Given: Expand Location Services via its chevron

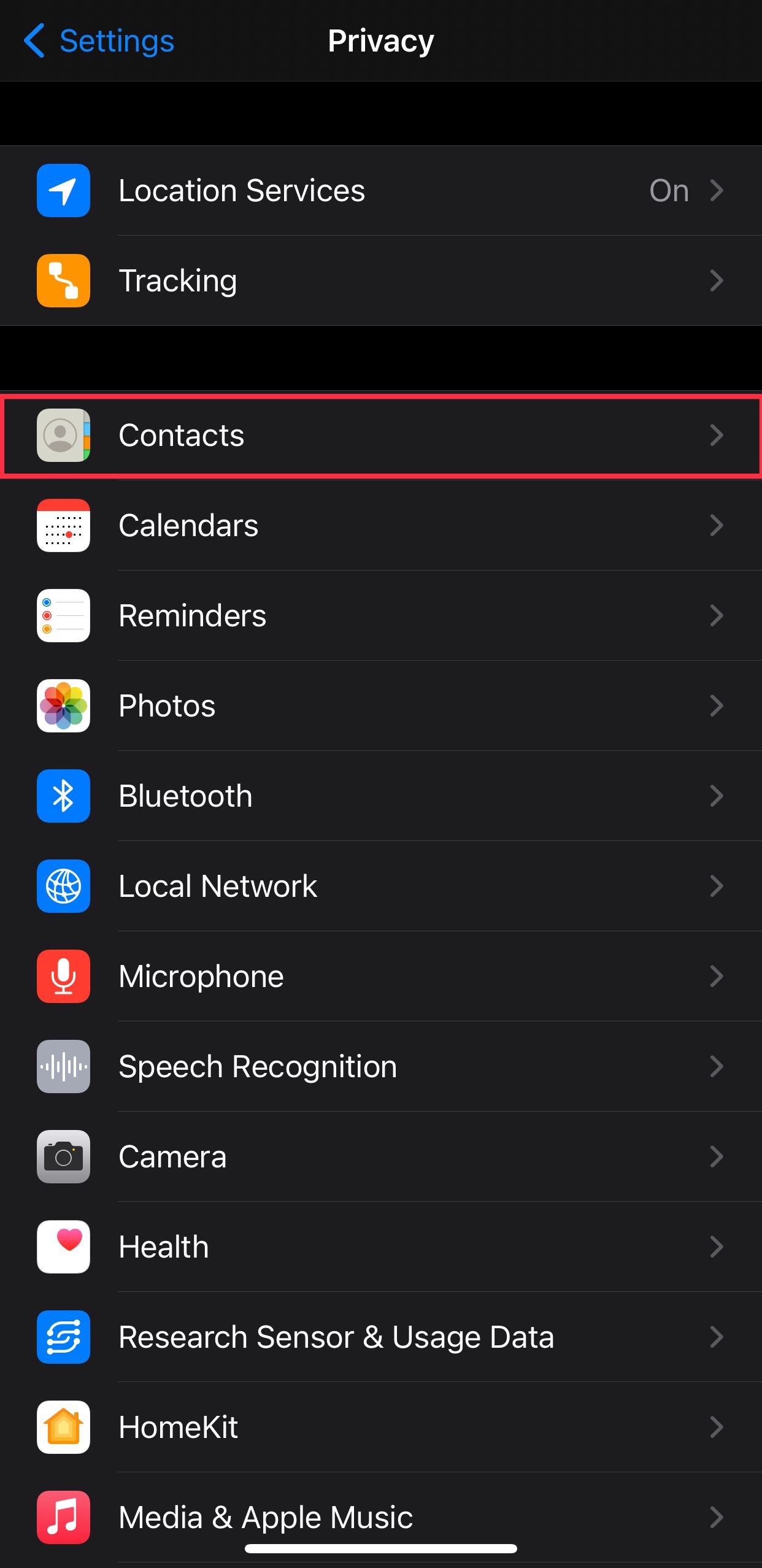Looking at the screenshot, I should point(717,191).
